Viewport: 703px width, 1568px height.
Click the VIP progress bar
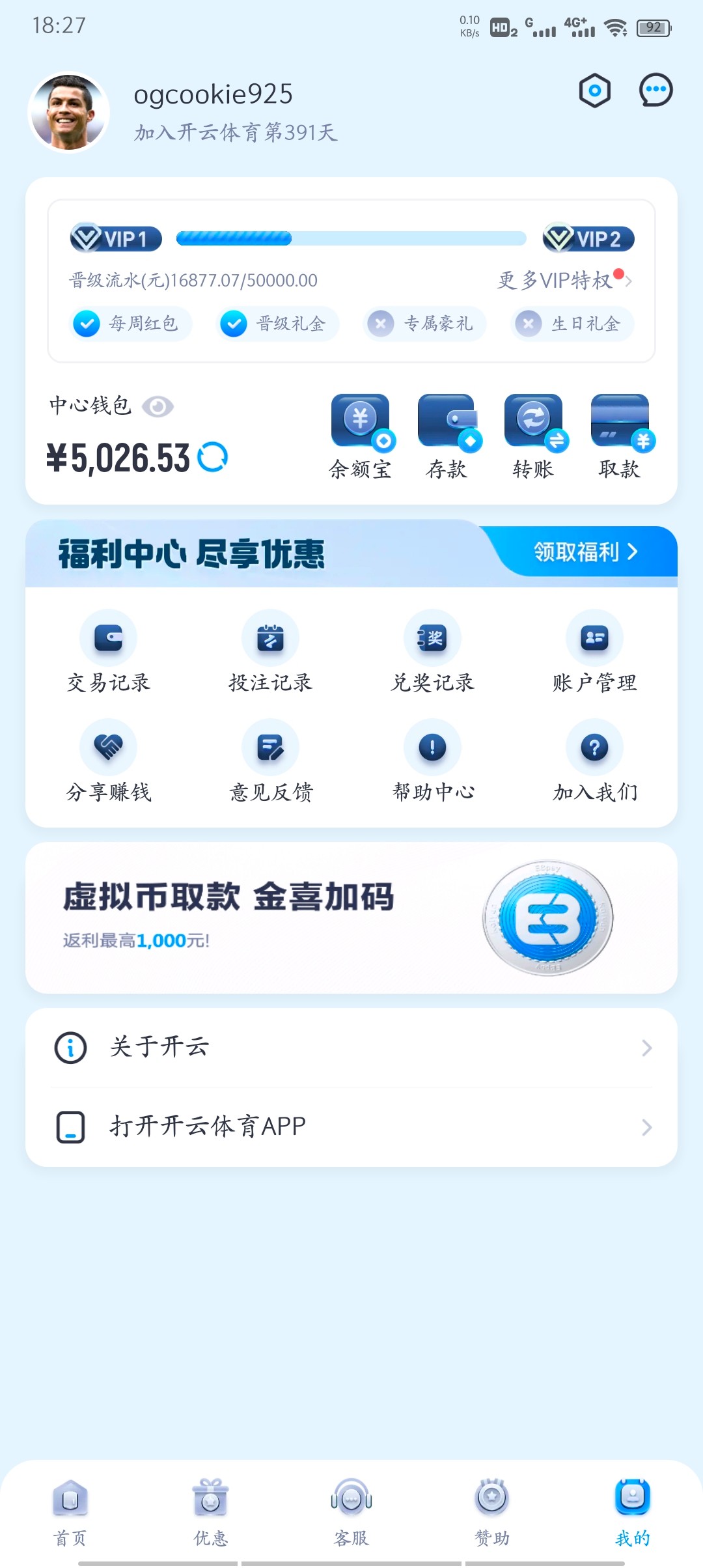(x=350, y=238)
